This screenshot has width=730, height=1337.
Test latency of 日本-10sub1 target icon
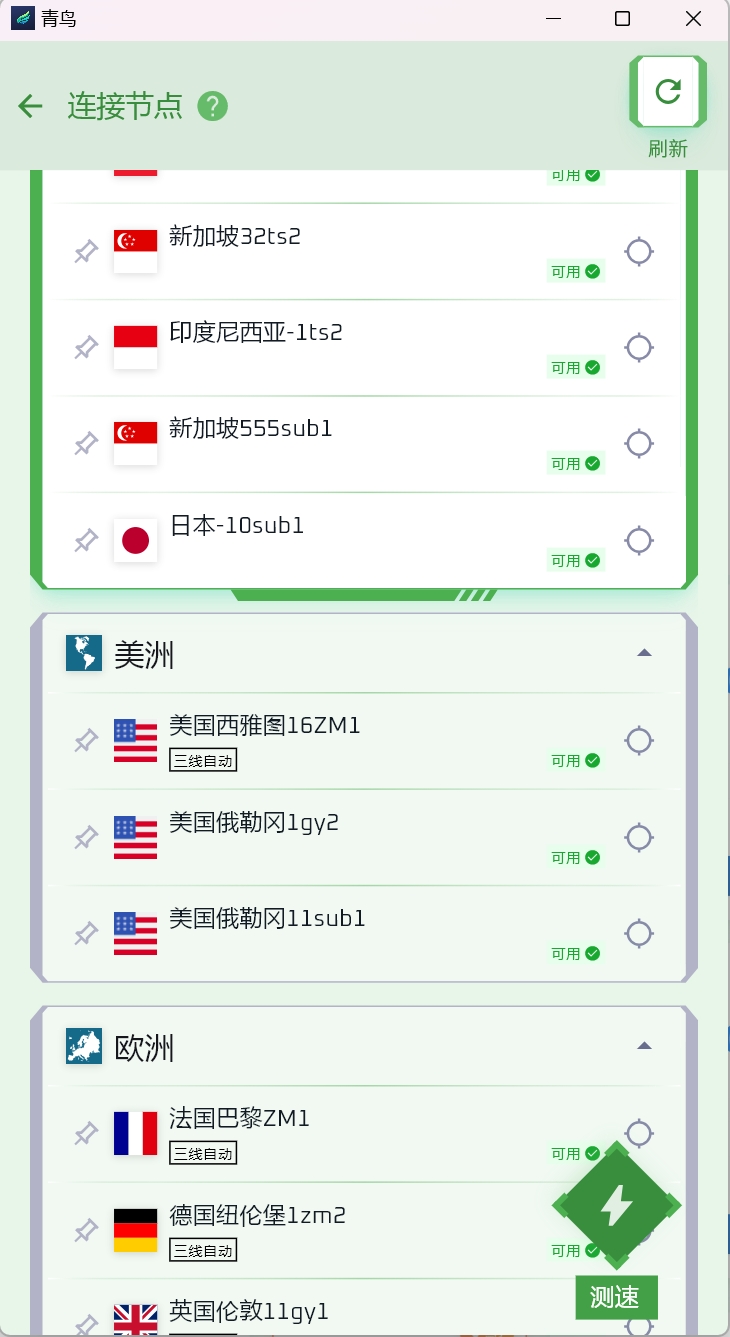(x=638, y=541)
